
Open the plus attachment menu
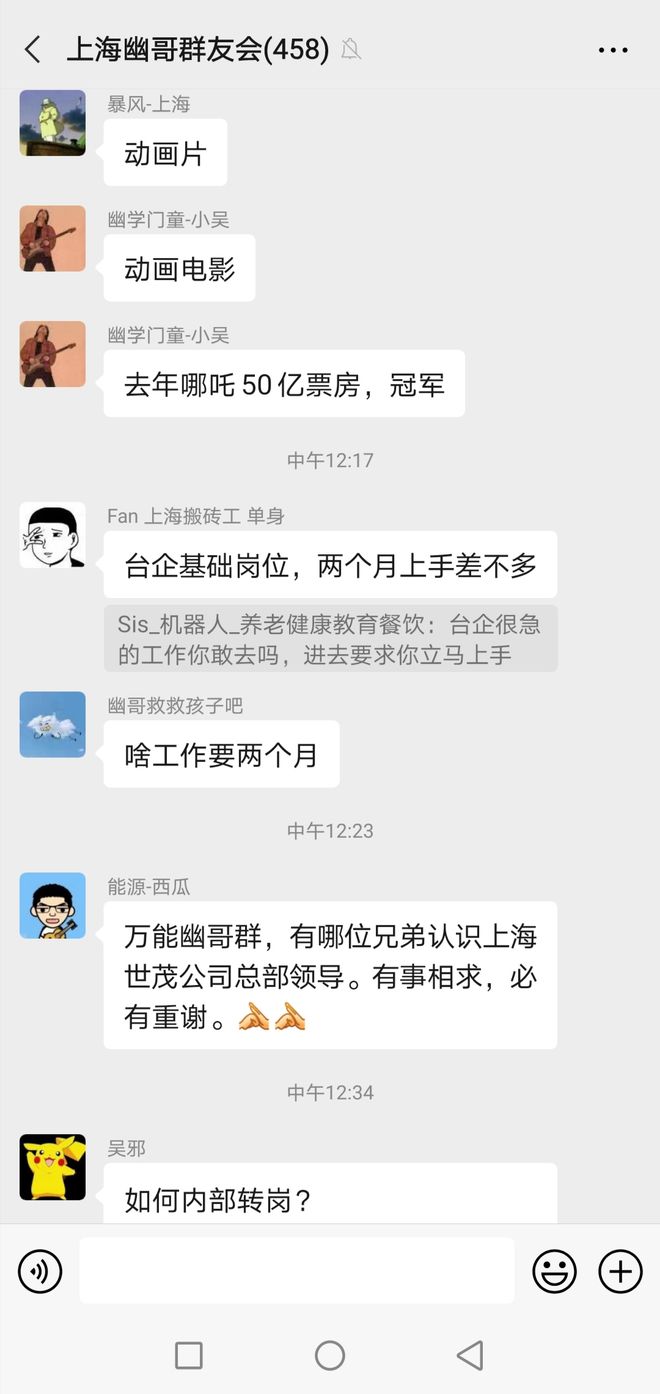tap(620, 1271)
